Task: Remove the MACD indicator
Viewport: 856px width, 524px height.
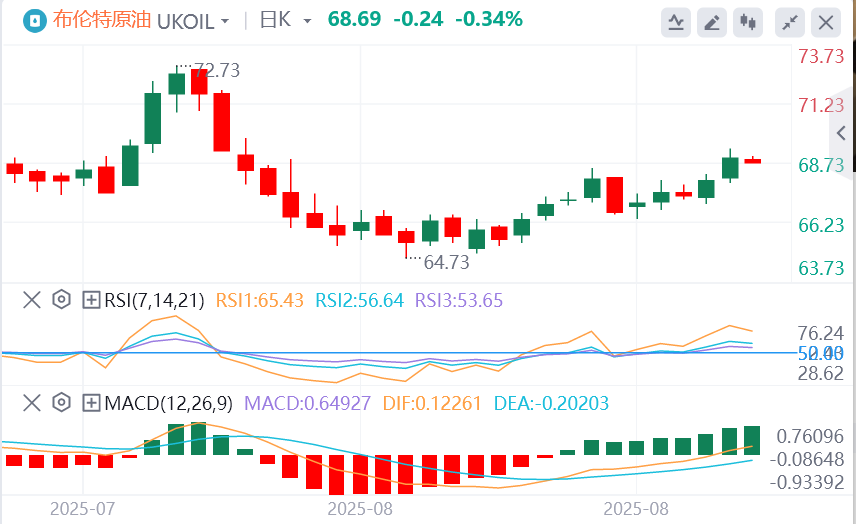Action: [32, 403]
